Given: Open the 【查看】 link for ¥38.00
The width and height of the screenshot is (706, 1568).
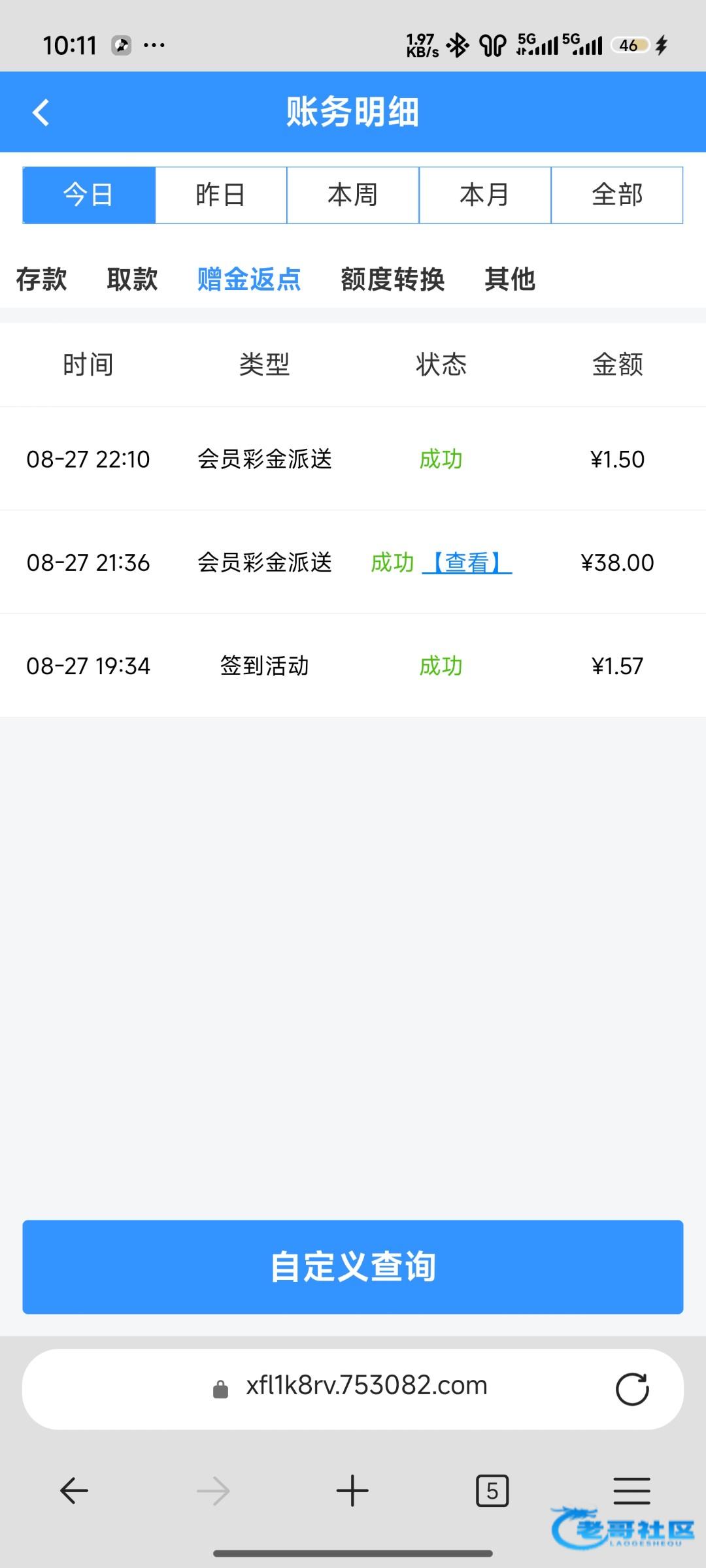Looking at the screenshot, I should [467, 563].
